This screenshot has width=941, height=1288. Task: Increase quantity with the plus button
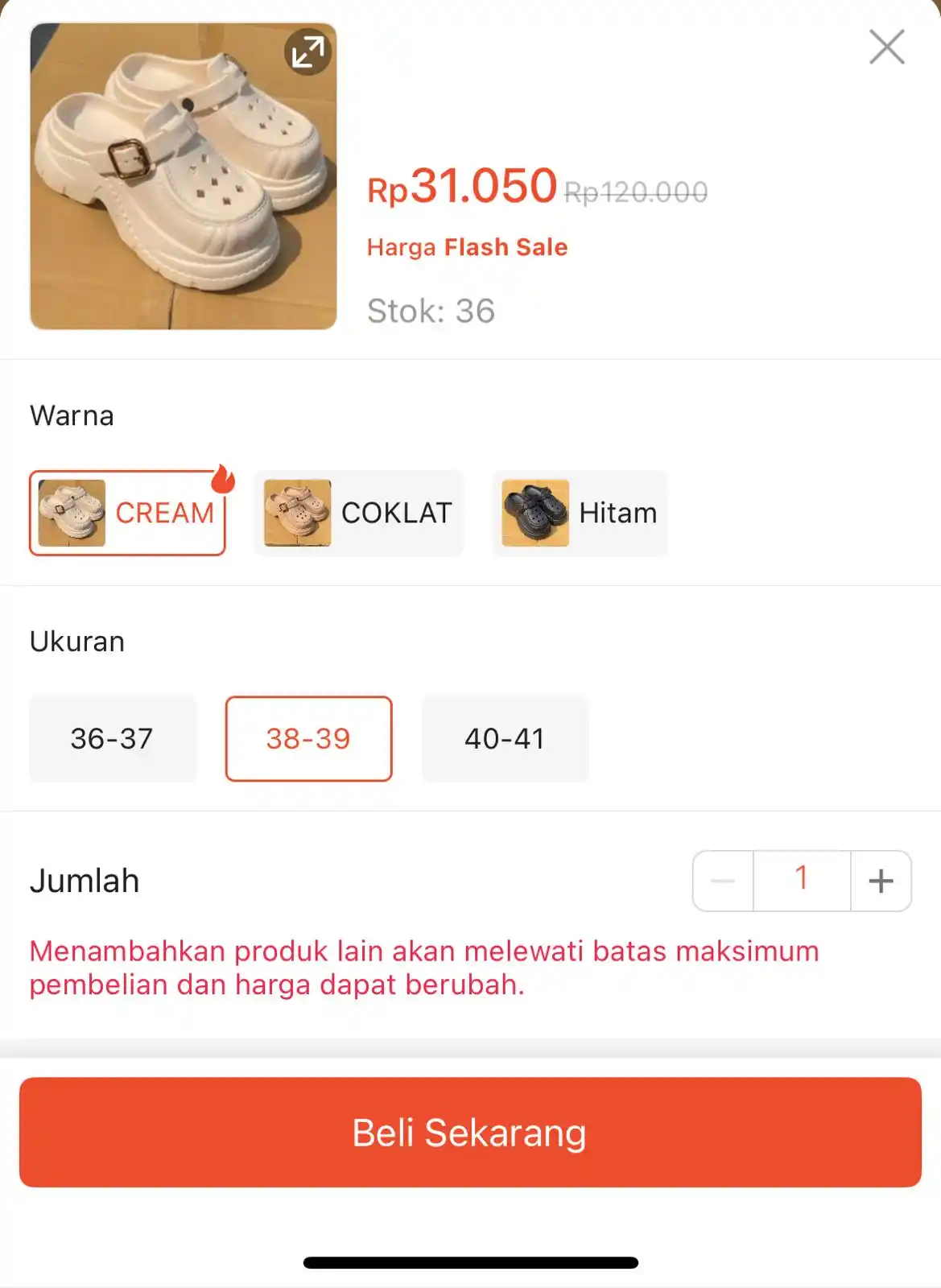(x=881, y=881)
